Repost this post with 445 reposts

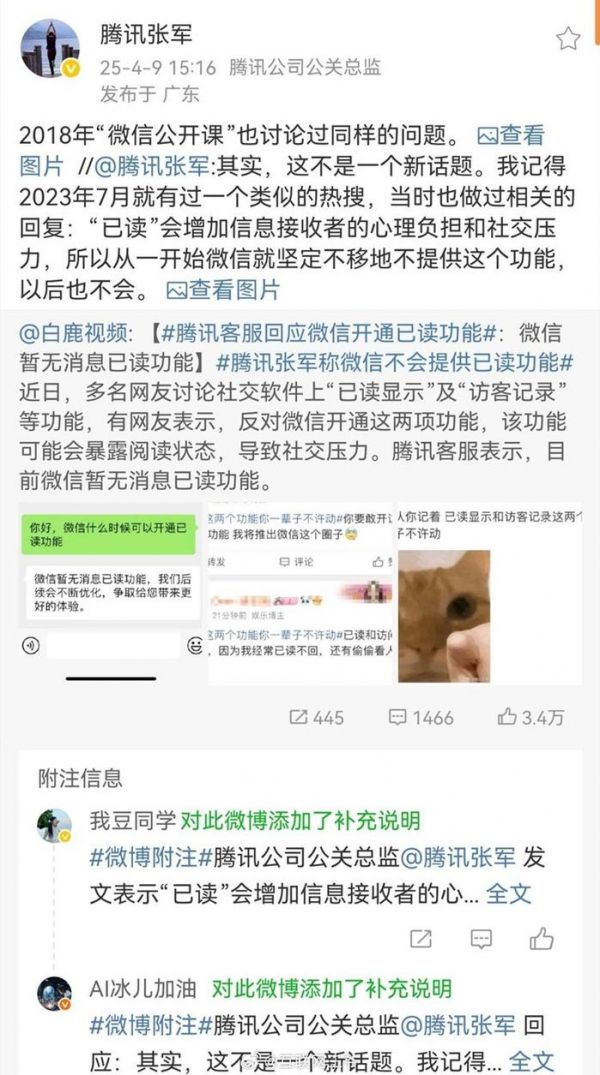click(316, 717)
